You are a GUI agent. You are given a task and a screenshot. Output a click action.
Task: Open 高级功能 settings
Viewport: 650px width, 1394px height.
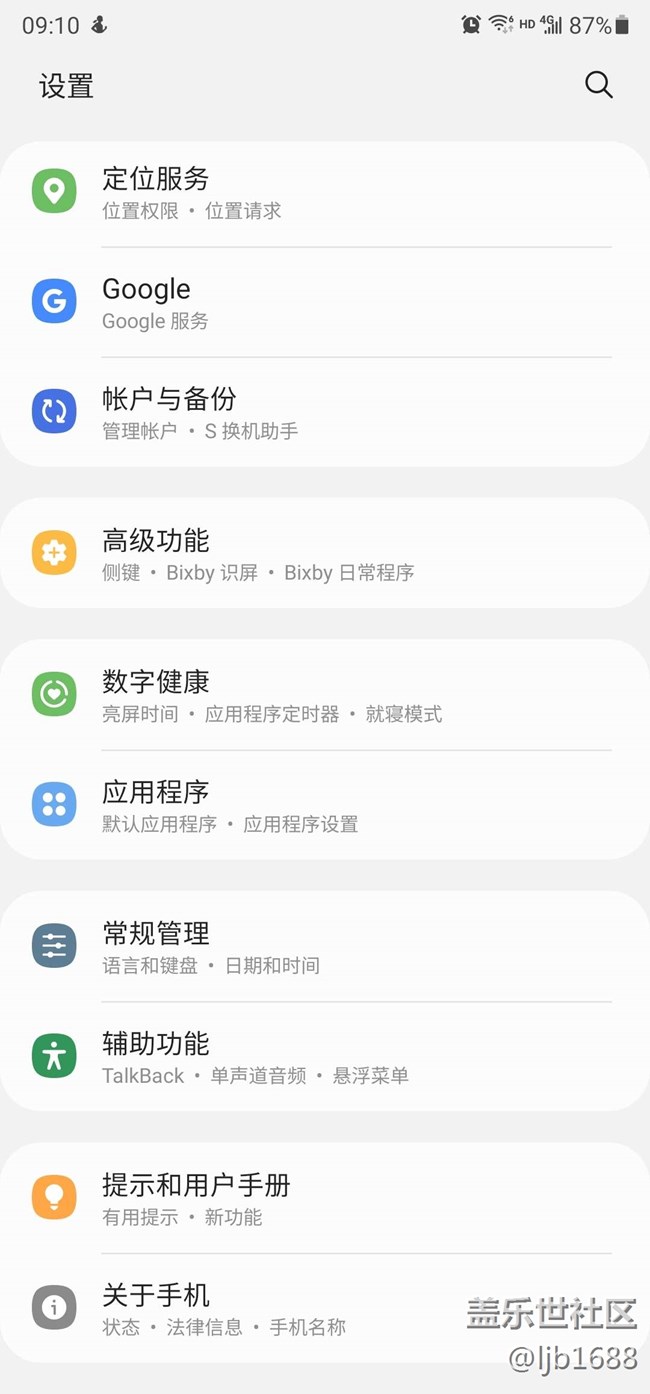point(324,554)
